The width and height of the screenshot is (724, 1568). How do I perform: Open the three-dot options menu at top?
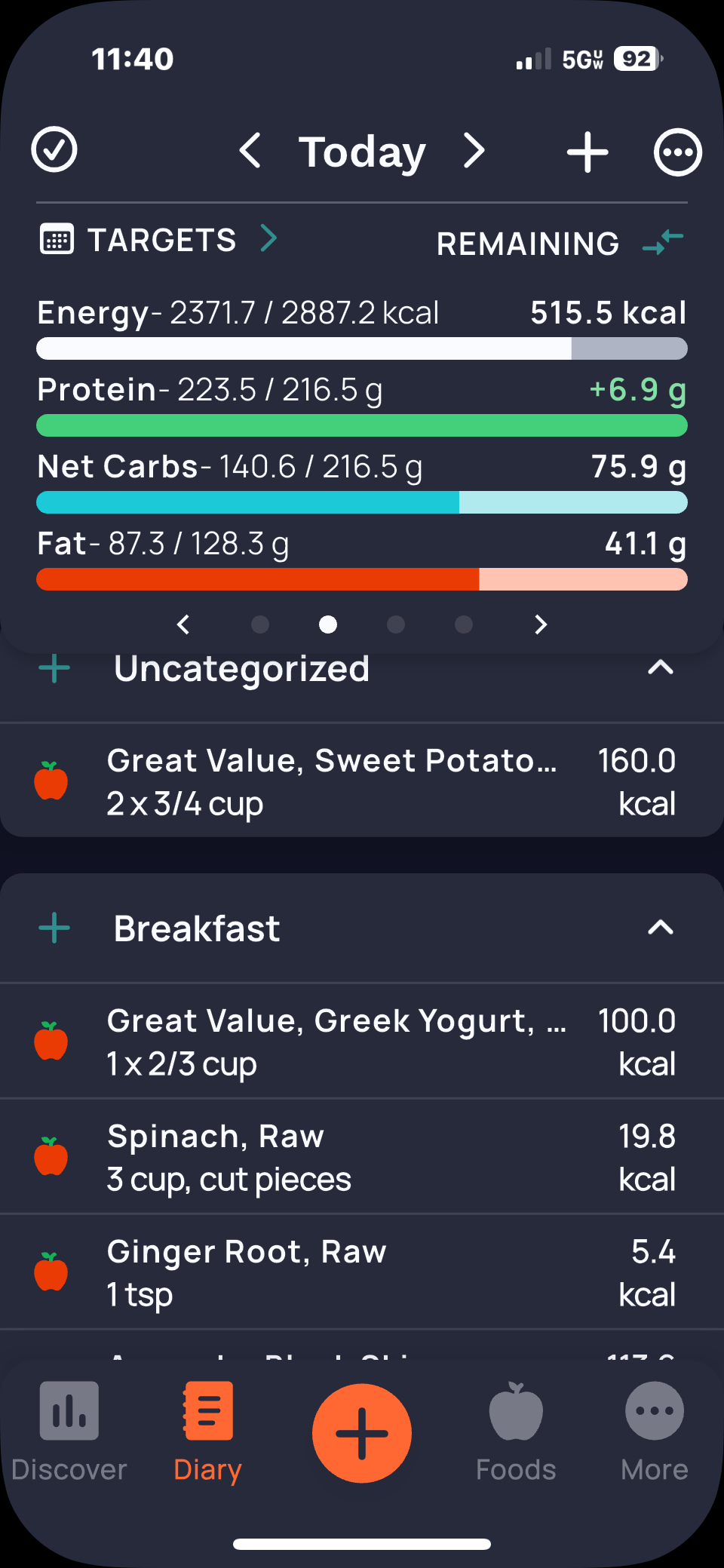point(677,152)
